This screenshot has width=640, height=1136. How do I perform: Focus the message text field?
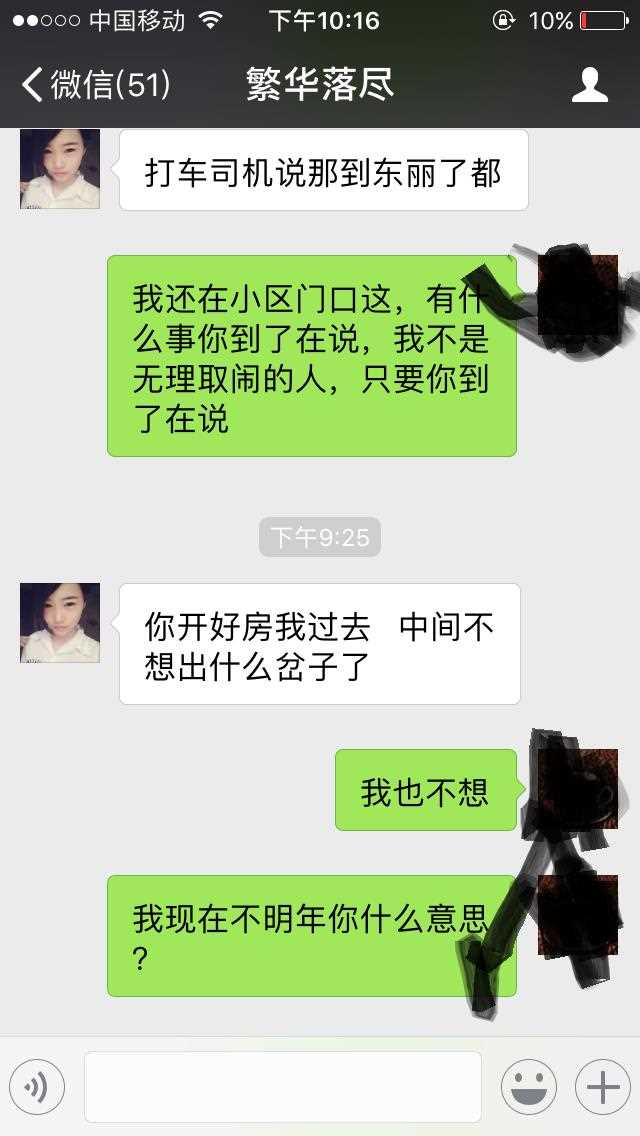[x=283, y=1087]
